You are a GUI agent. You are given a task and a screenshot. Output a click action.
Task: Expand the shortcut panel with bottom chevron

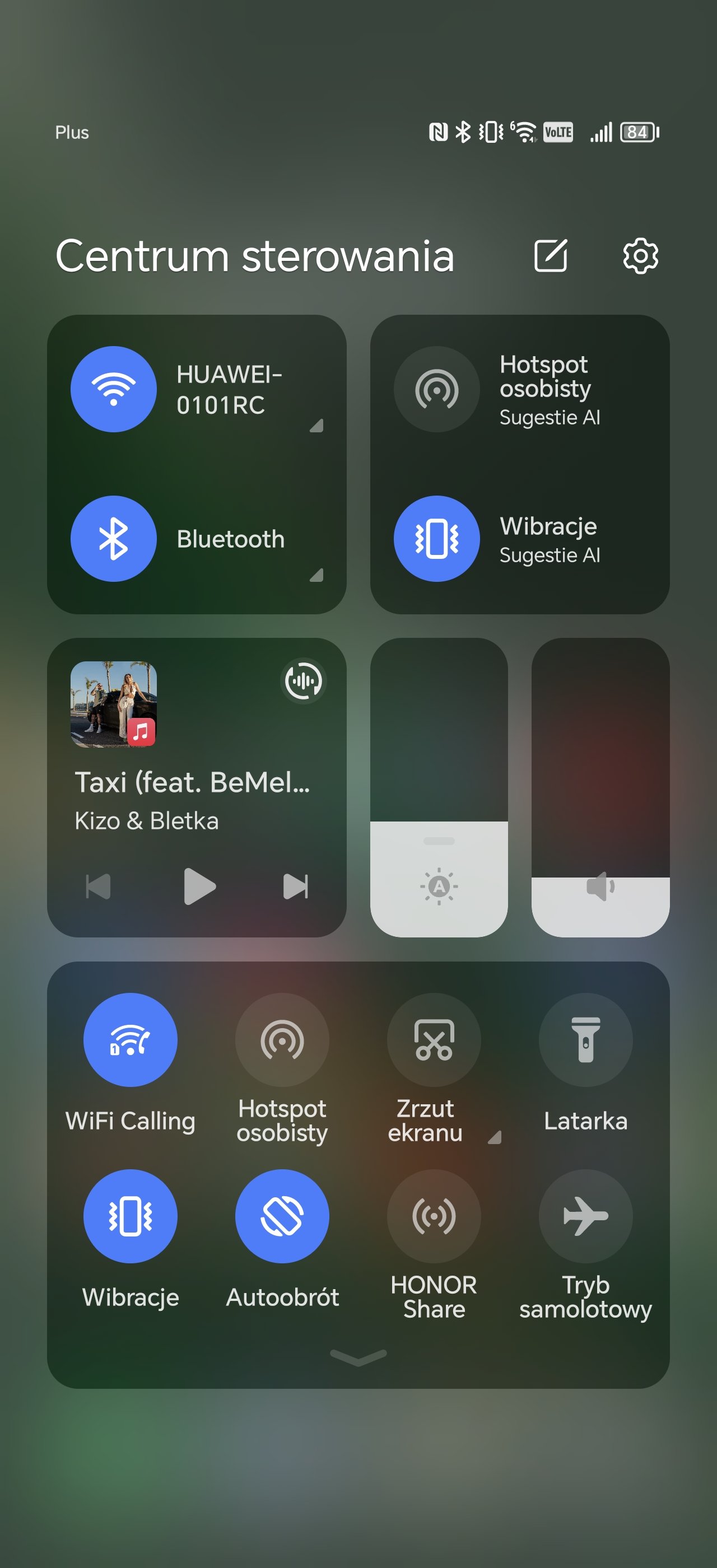358,1357
